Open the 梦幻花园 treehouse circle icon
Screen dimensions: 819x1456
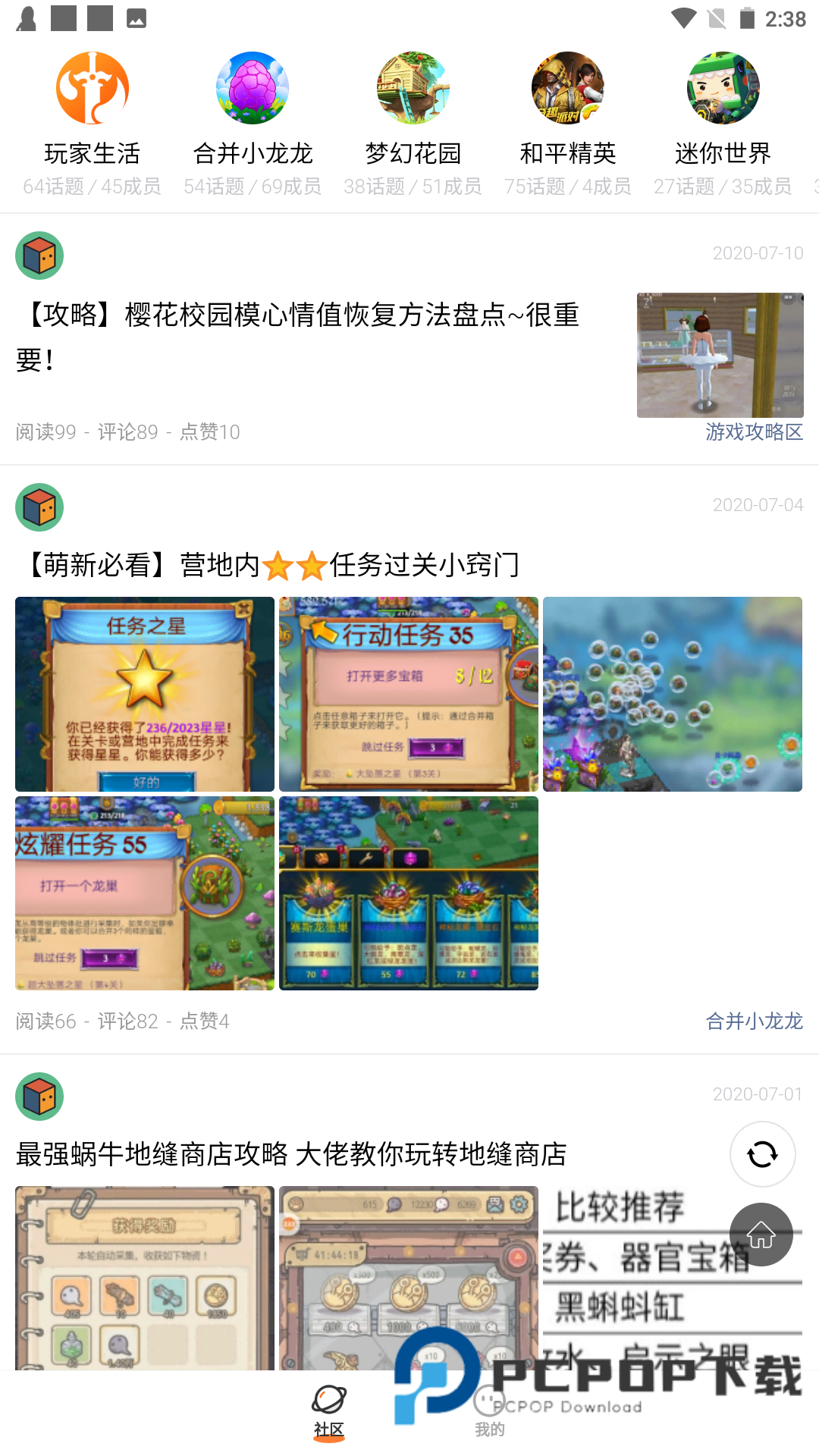pyautogui.click(x=409, y=88)
